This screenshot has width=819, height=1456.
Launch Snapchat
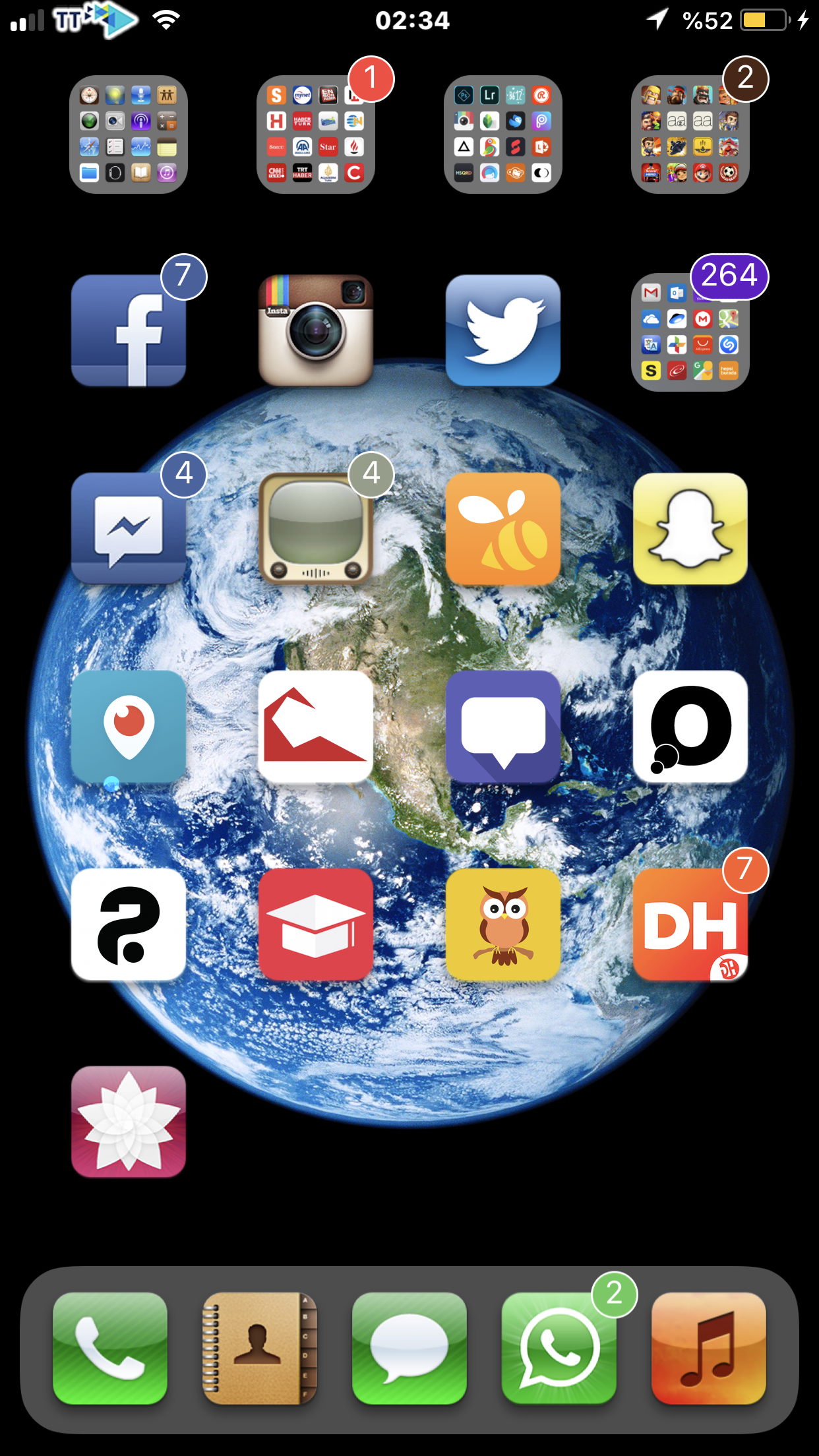click(x=690, y=528)
